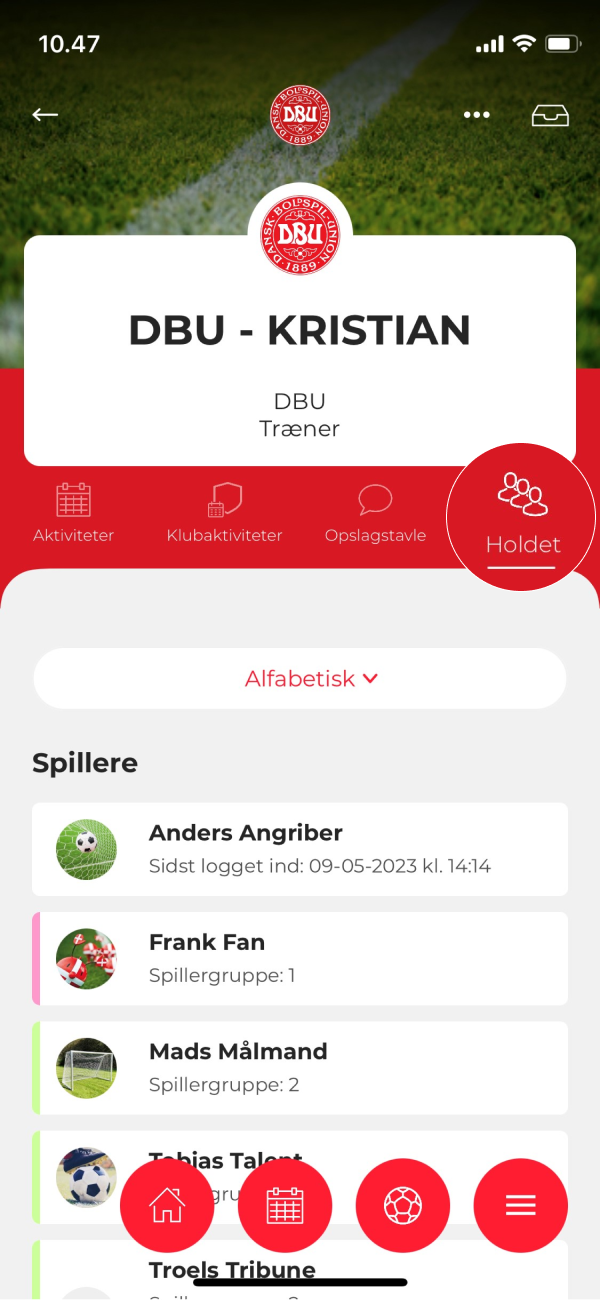
Task: Expand the Alfabetisk sorting dropdown
Action: [x=300, y=679]
